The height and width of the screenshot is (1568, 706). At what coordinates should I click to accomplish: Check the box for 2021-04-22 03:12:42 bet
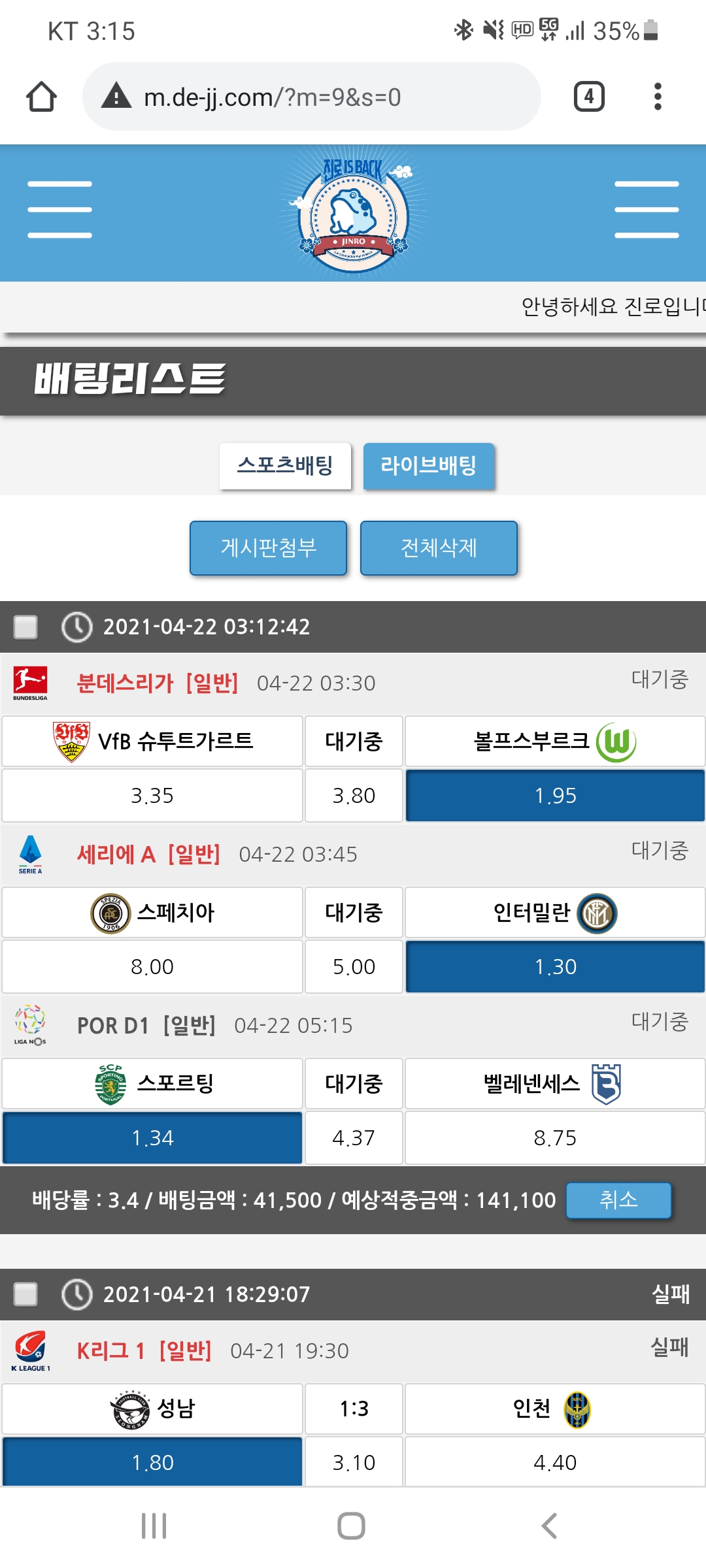25,627
